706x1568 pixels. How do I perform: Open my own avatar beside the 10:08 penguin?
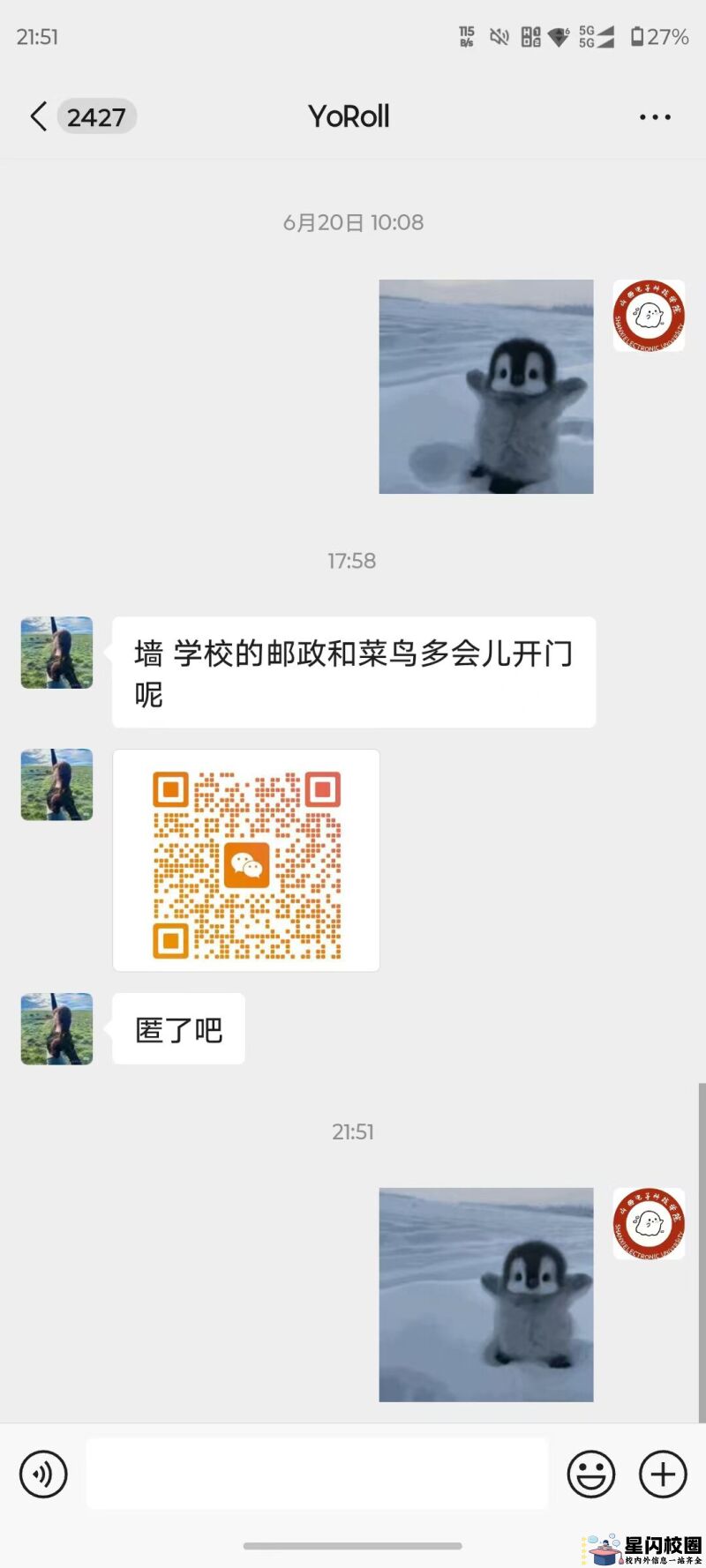click(x=649, y=316)
